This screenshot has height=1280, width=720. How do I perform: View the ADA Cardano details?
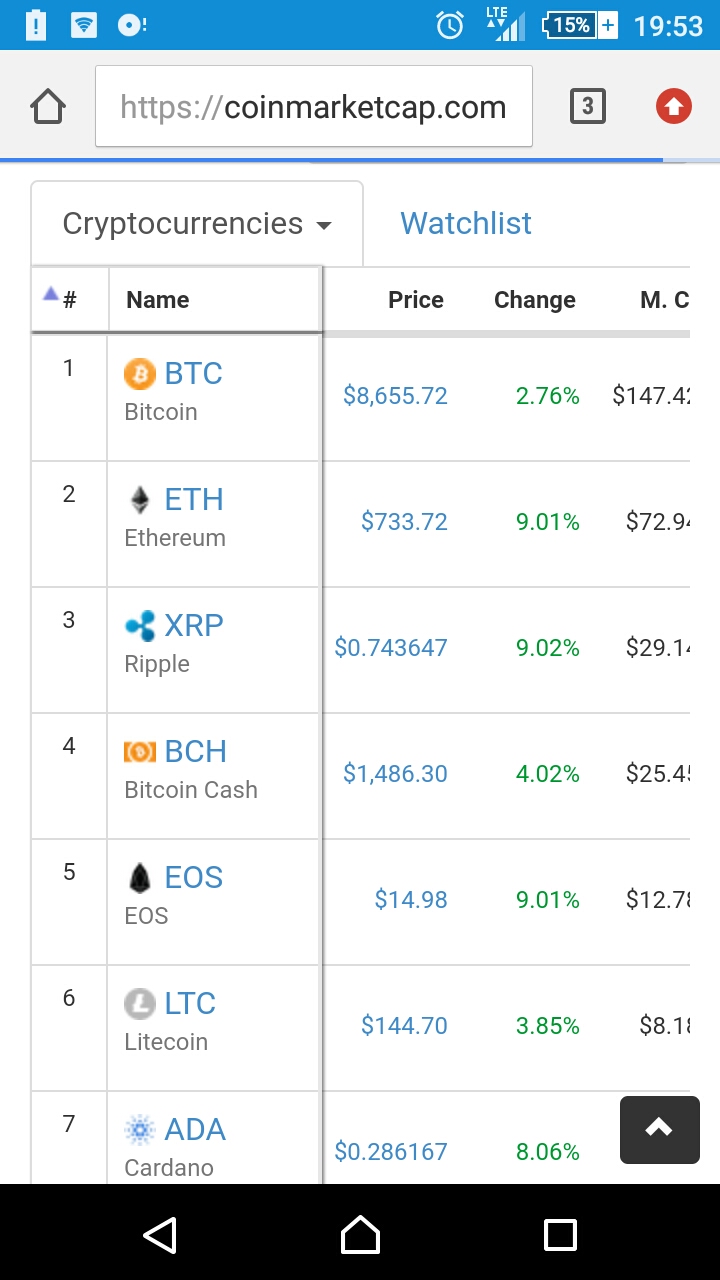pyautogui.click(x=194, y=1130)
